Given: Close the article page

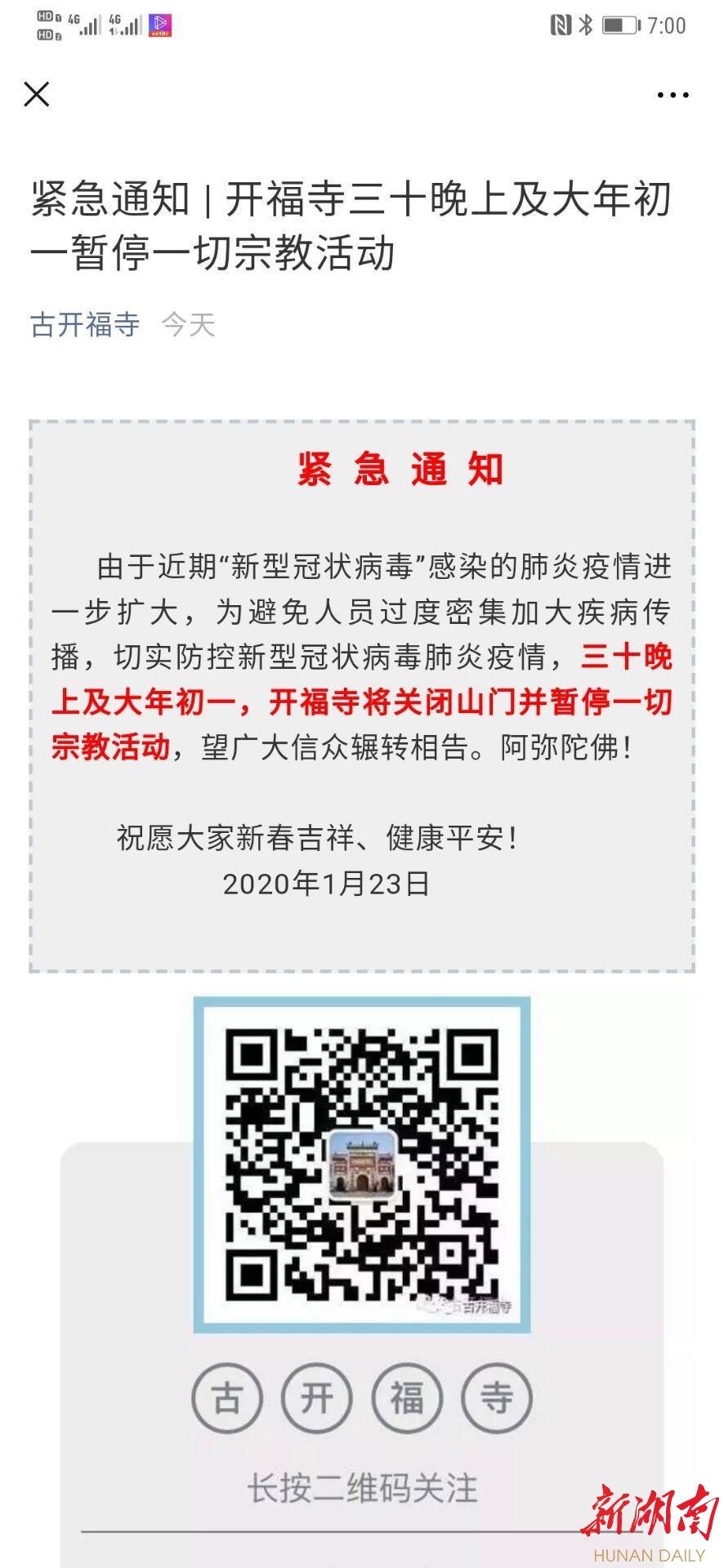Looking at the screenshot, I should click(x=37, y=94).
